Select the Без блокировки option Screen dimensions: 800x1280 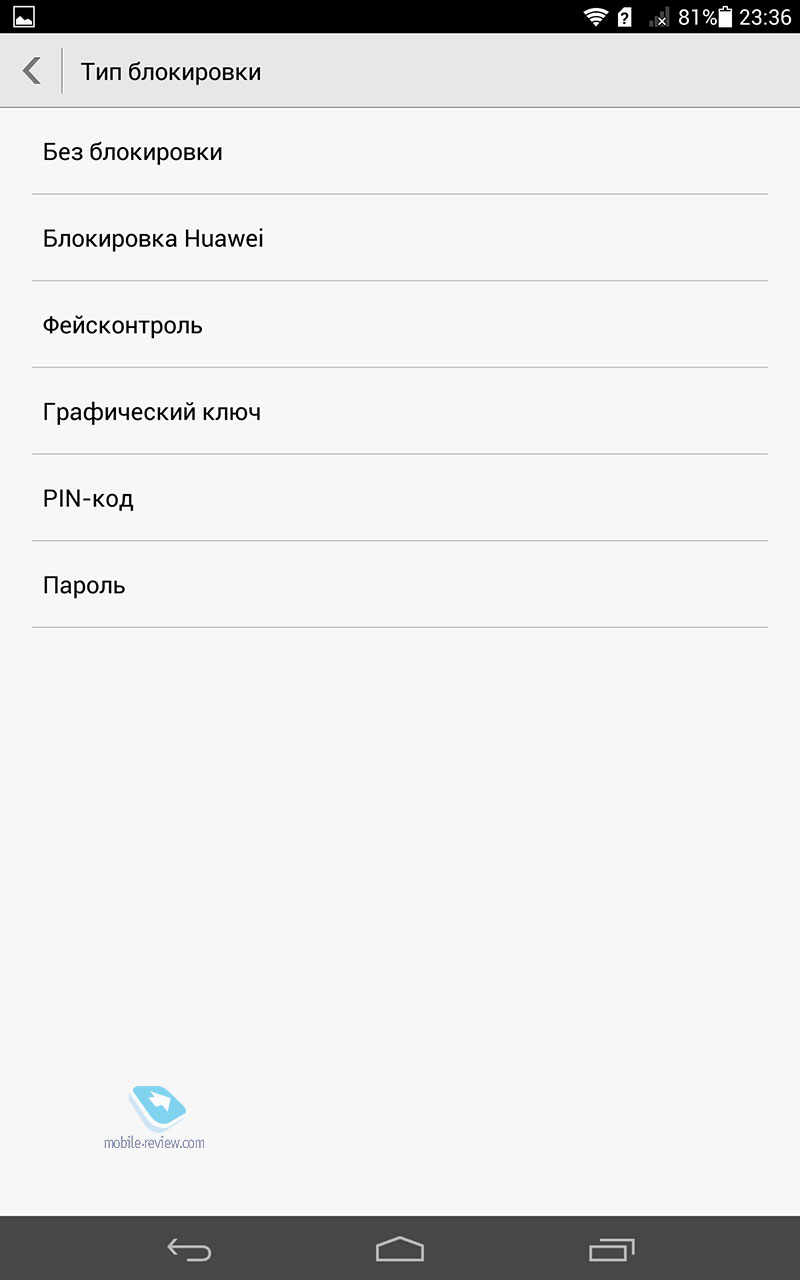click(400, 152)
